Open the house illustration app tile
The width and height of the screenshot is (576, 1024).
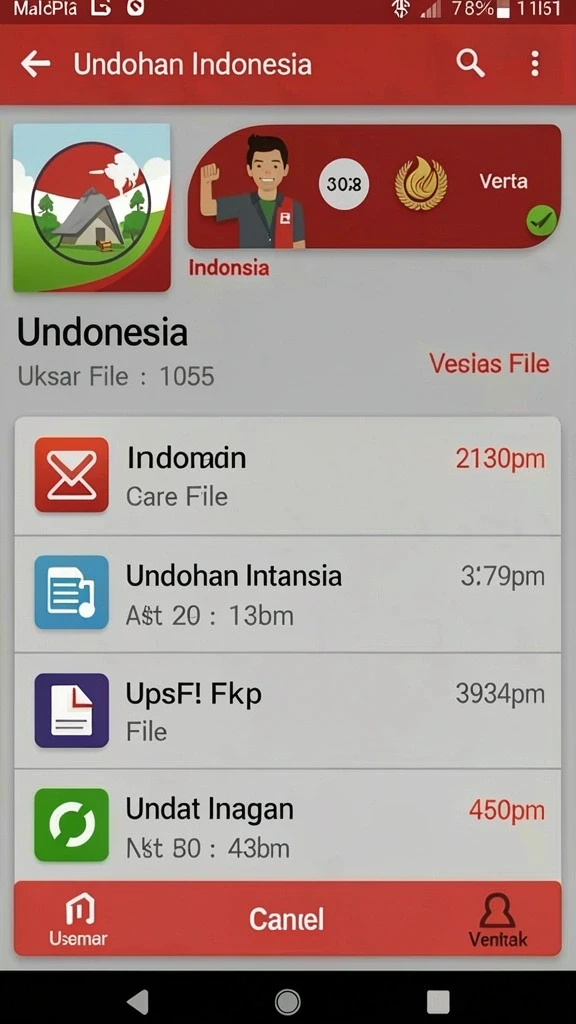(x=91, y=207)
